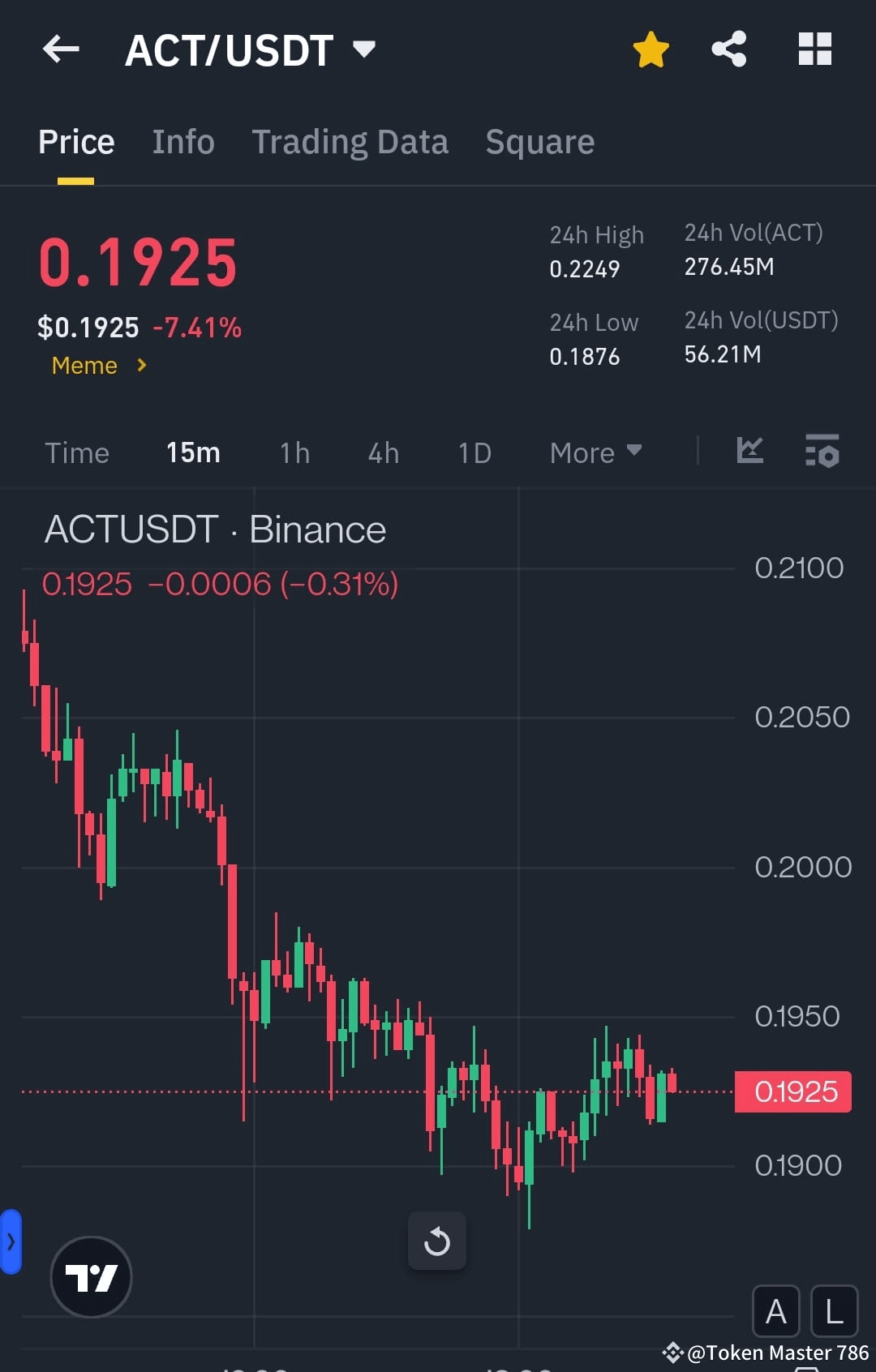Open the layout grid menu
Screen dimensions: 876x1372
point(814,49)
